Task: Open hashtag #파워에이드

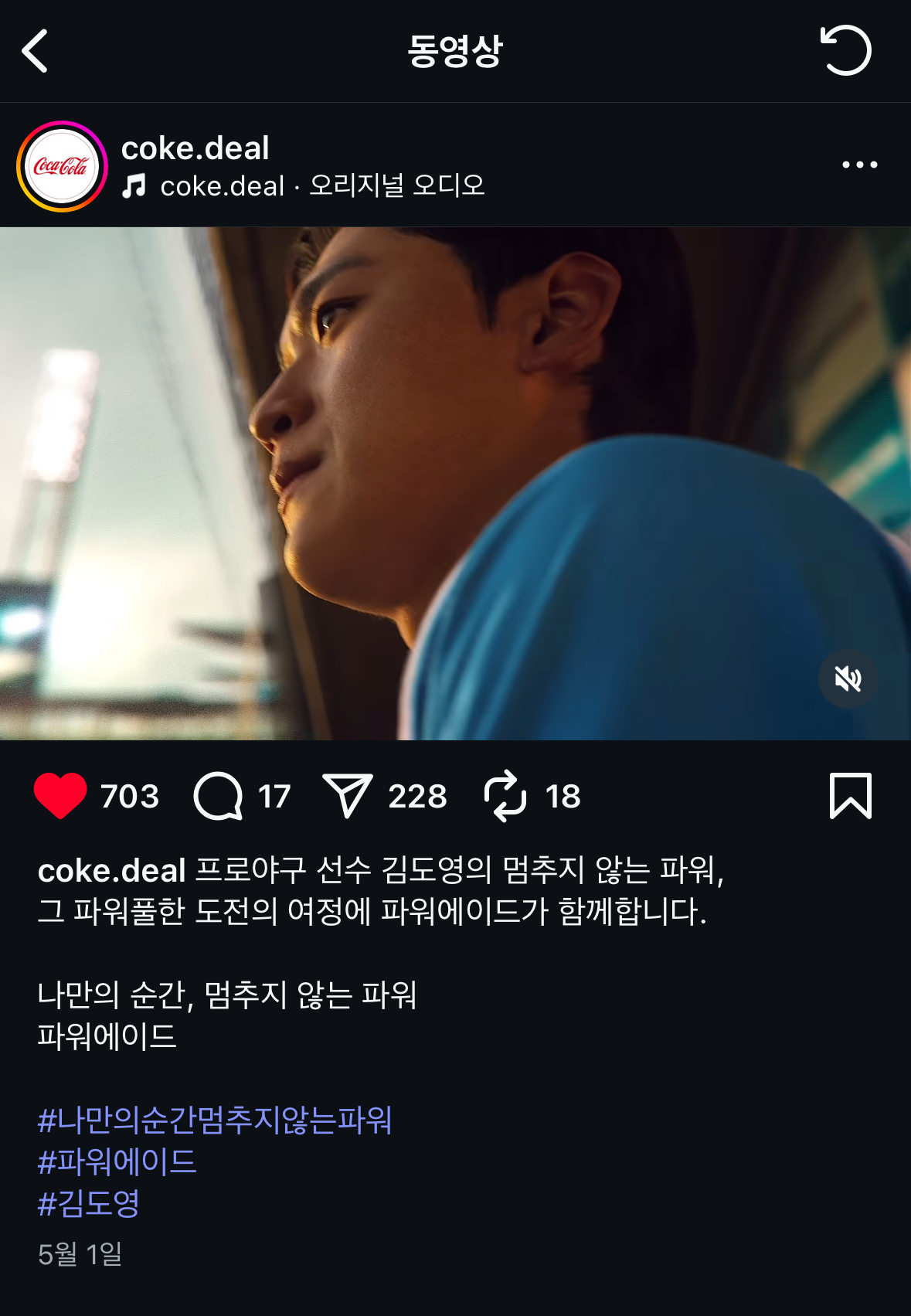Action: pos(117,1161)
